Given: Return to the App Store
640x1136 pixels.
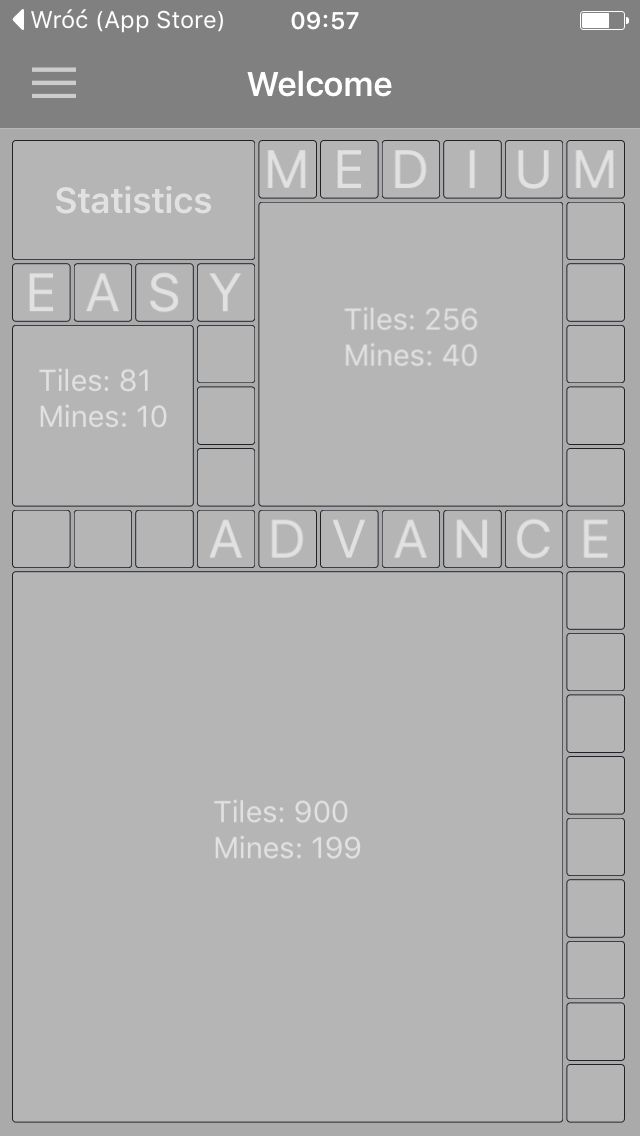Looking at the screenshot, I should [118, 20].
